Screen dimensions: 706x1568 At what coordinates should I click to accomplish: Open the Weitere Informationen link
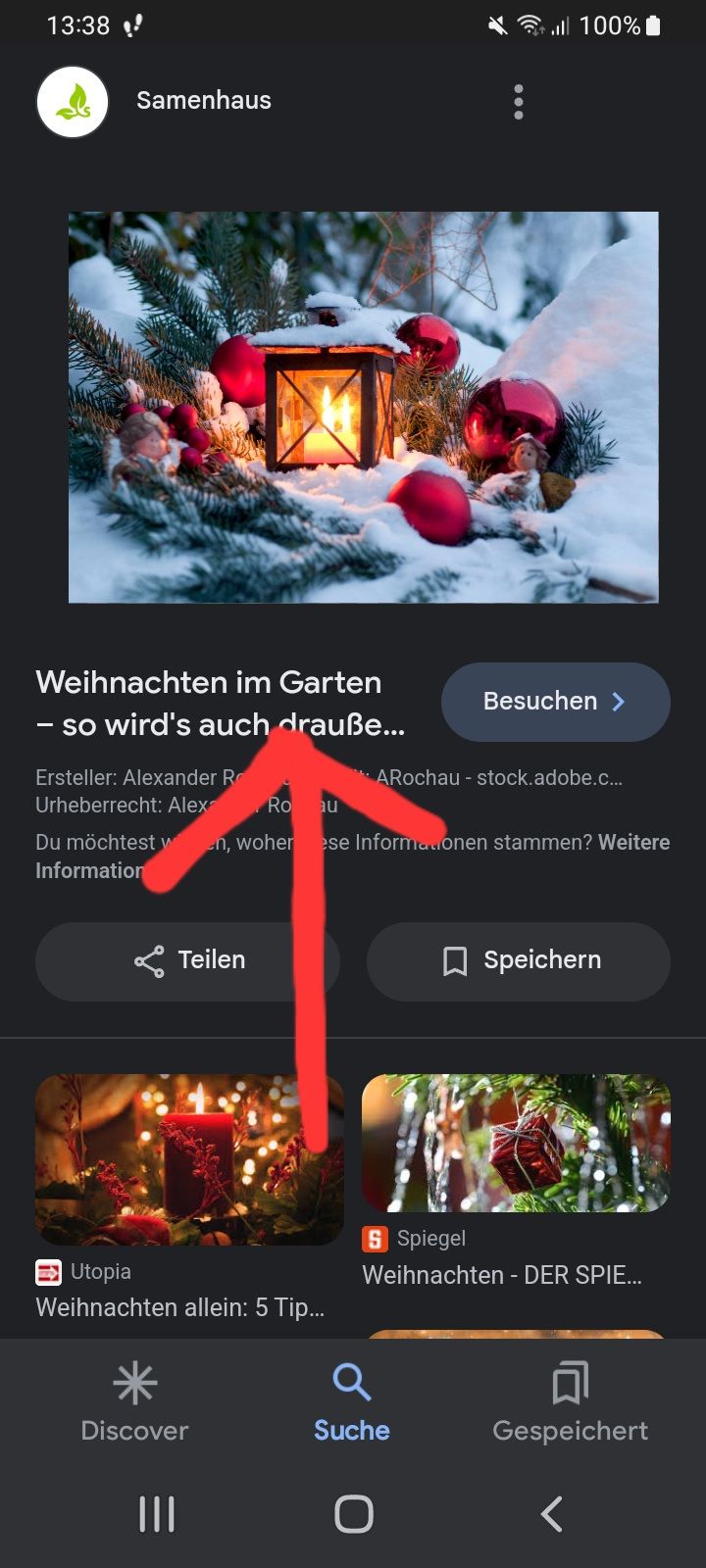633,843
